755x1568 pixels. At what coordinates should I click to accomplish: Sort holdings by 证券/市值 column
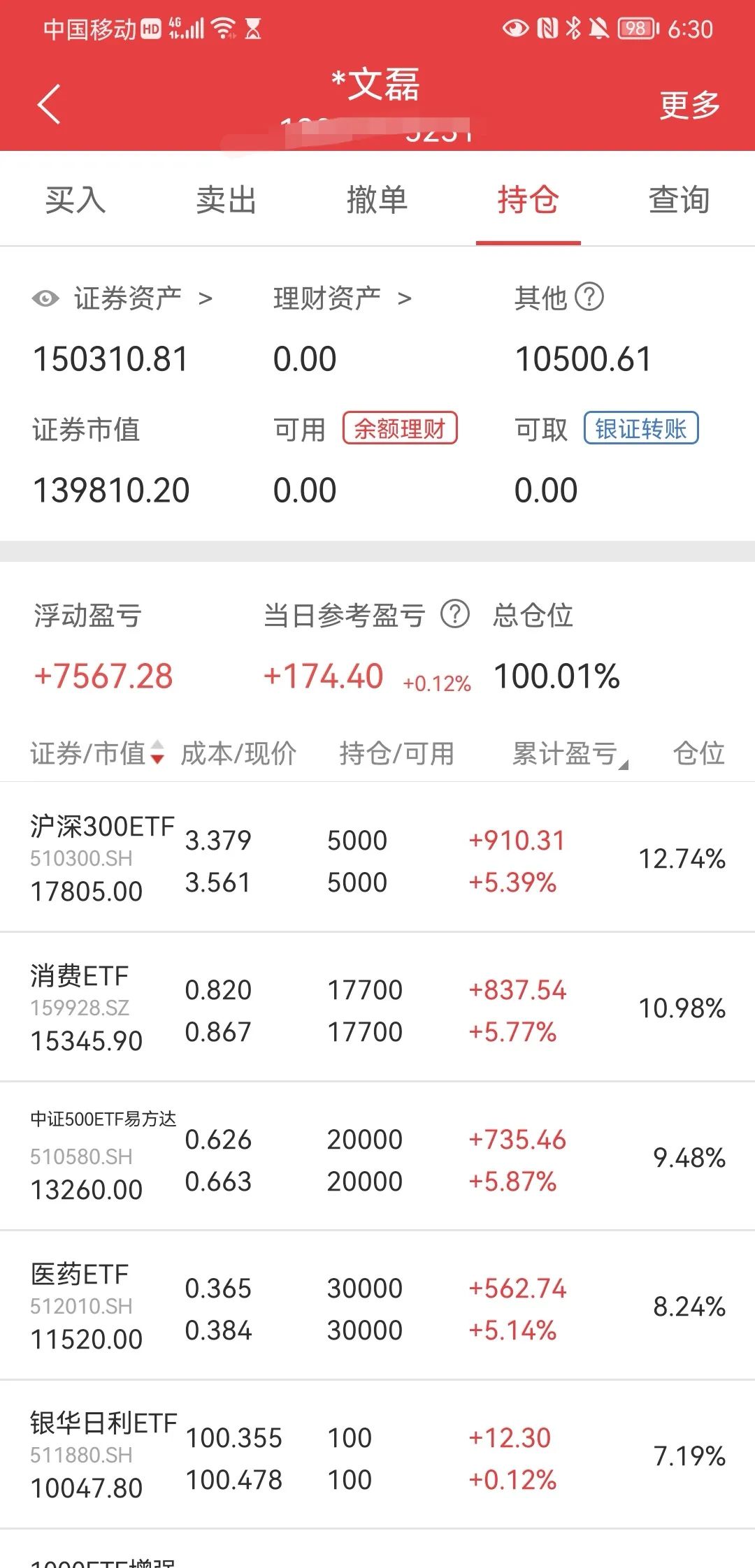click(98, 755)
